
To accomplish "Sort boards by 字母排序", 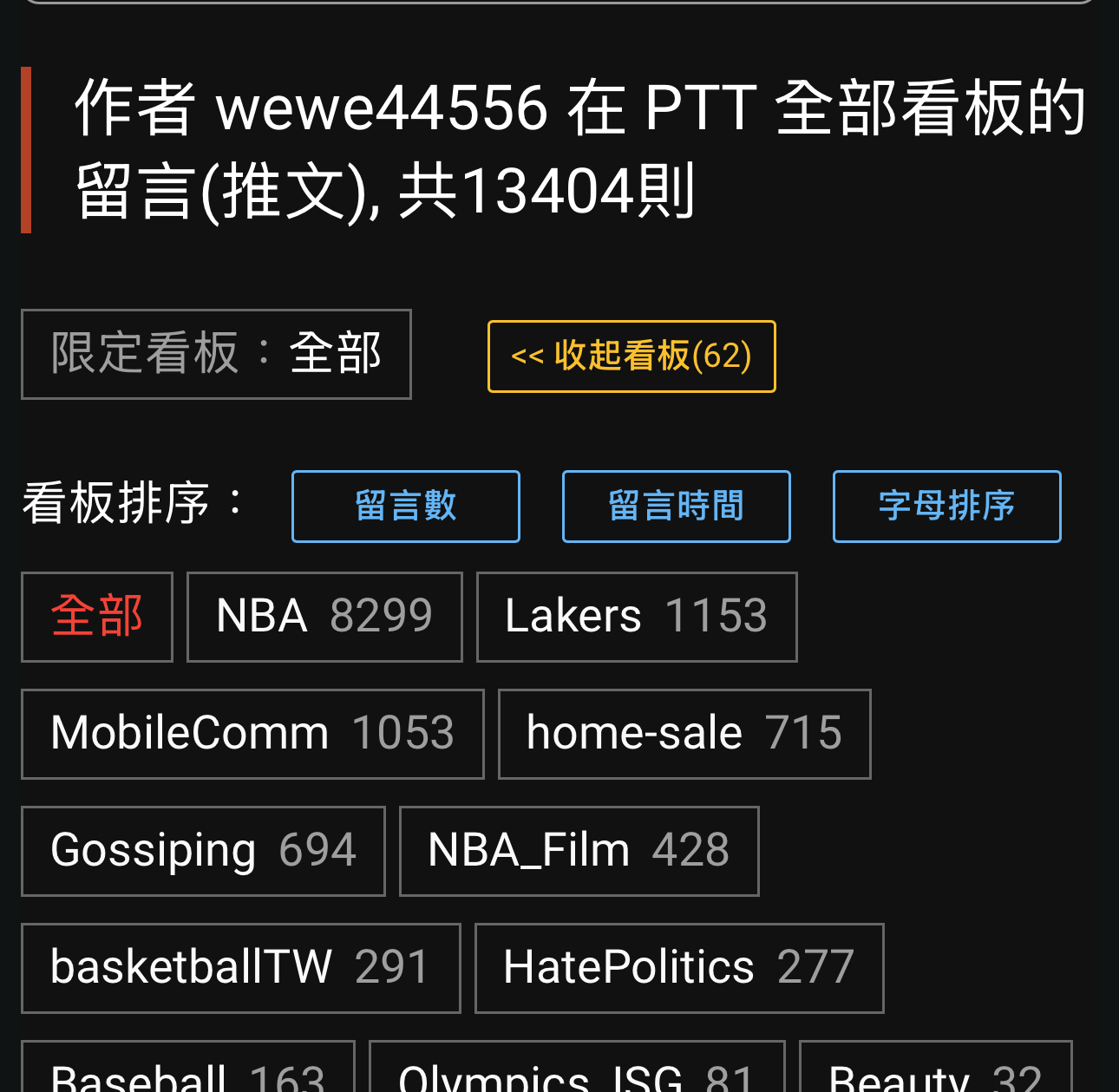I will pyautogui.click(x=946, y=507).
